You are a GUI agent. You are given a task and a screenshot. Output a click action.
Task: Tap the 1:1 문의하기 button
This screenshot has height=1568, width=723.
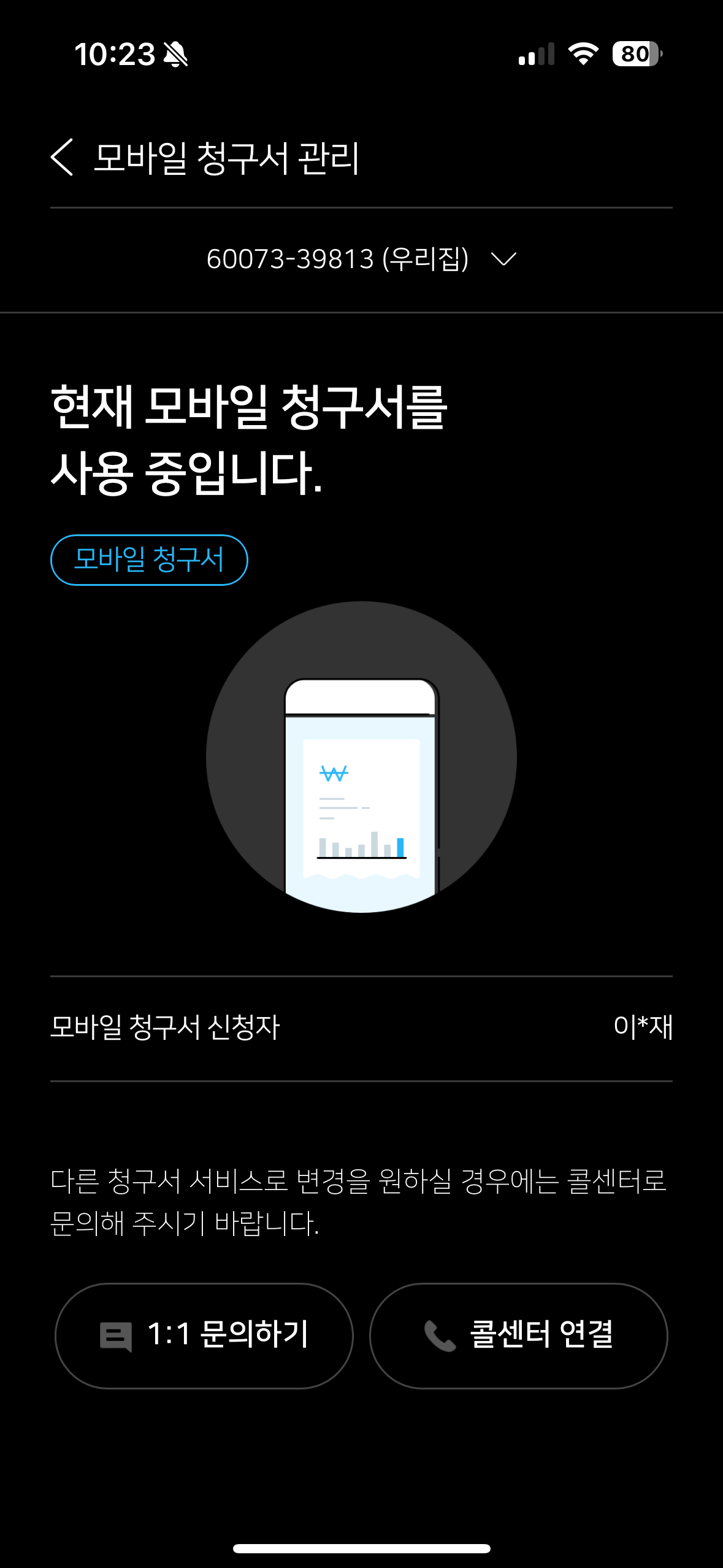click(x=204, y=1335)
